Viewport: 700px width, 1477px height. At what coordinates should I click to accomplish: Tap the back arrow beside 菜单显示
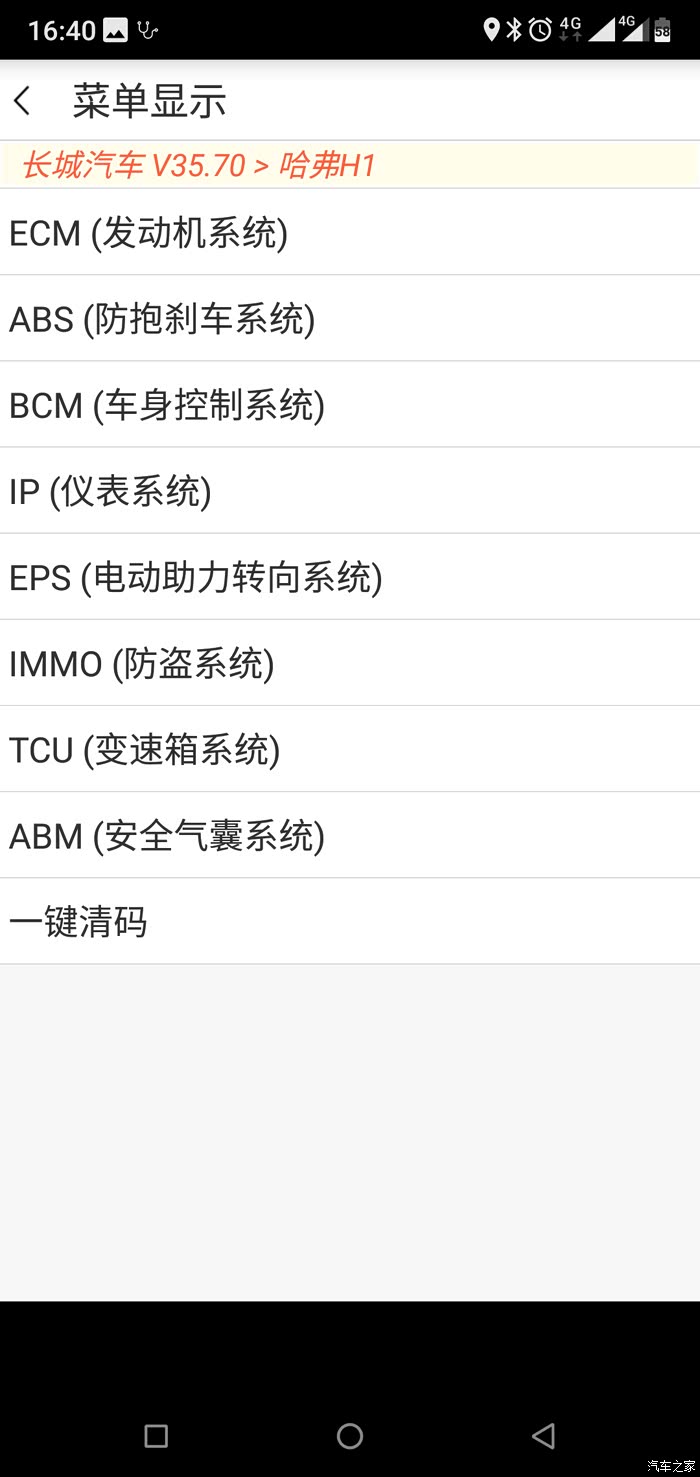(x=23, y=101)
